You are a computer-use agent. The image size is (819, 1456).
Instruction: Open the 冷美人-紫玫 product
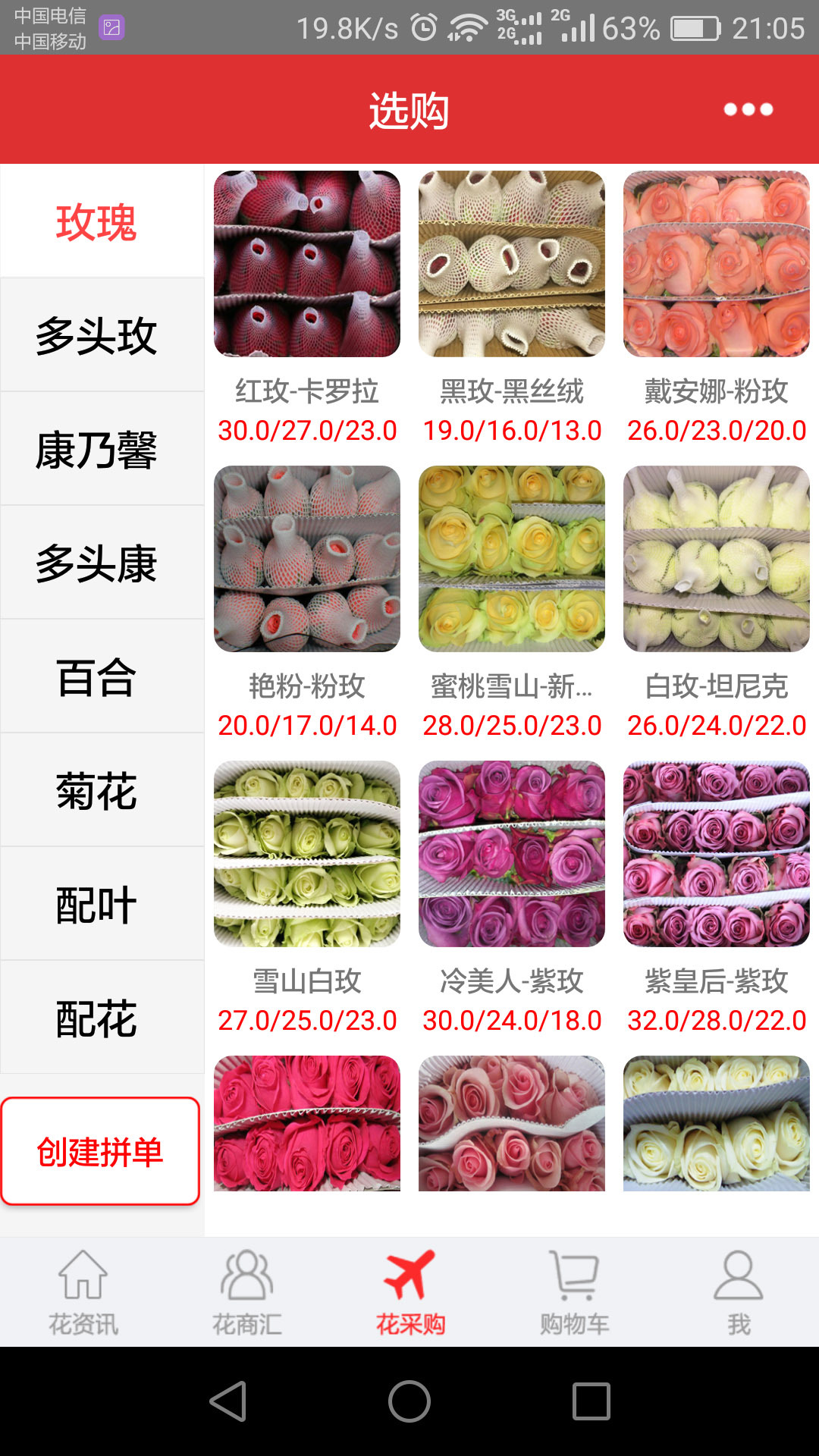(x=512, y=854)
